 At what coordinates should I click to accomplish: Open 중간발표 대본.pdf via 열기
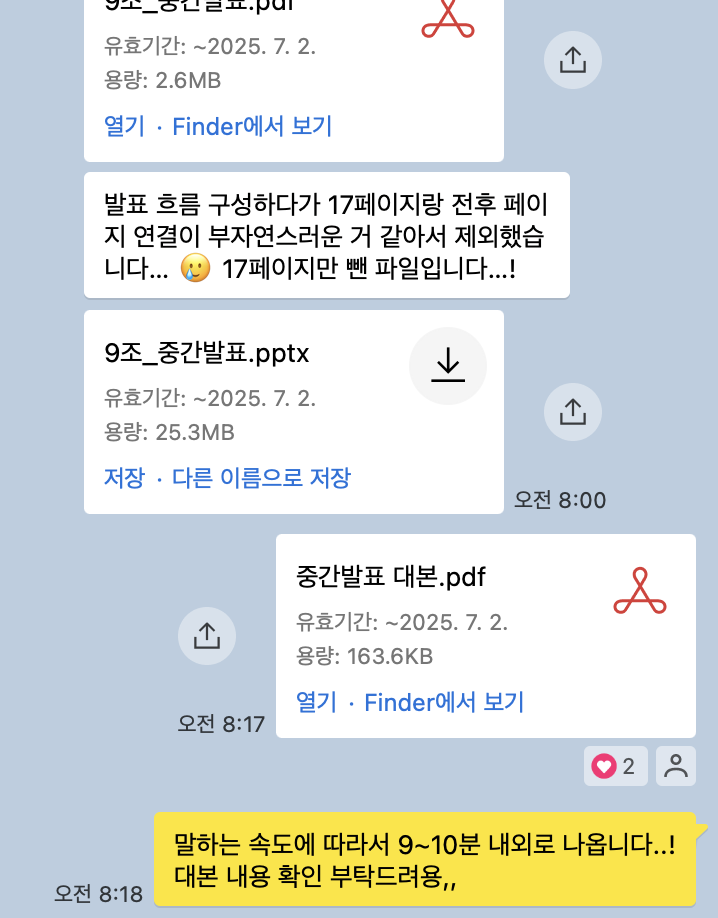point(316,702)
